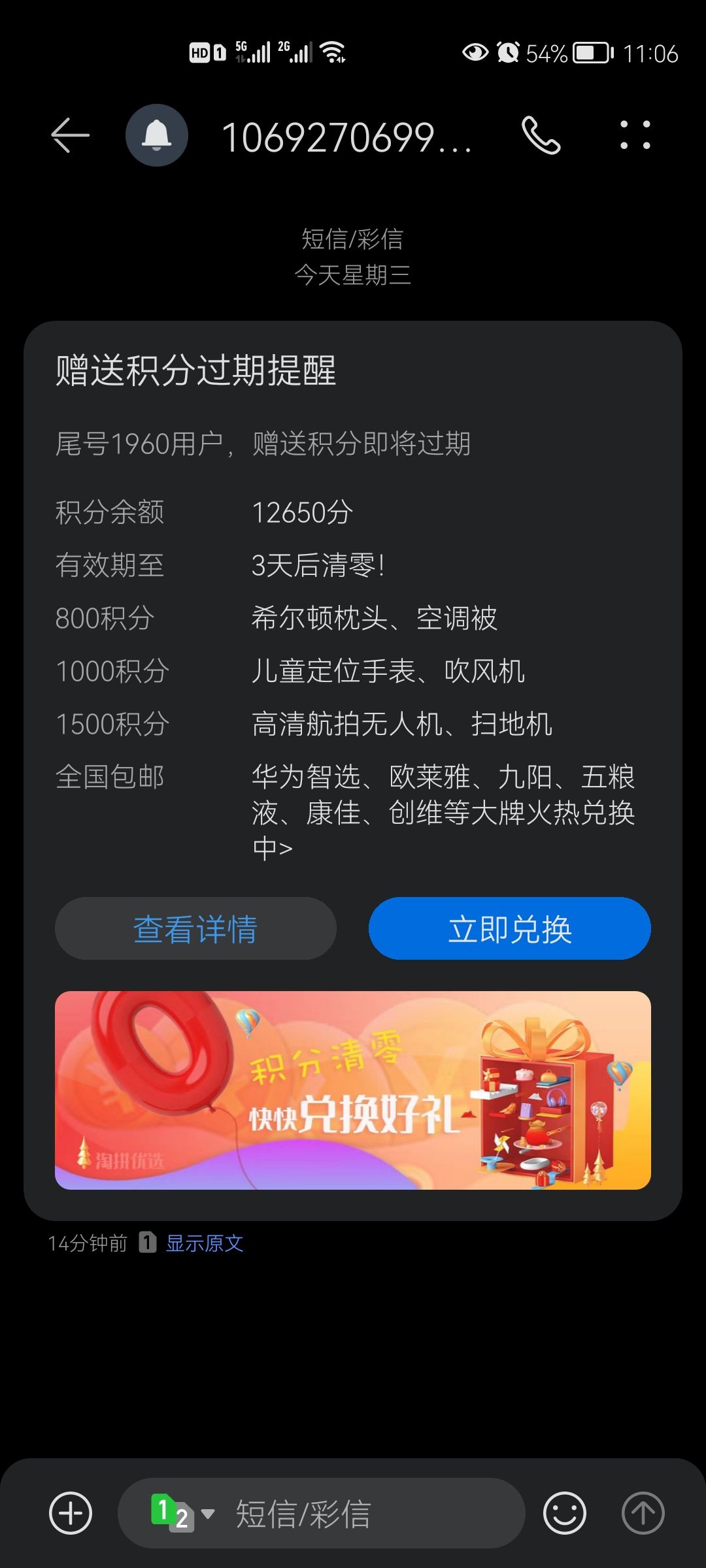Switch SIM card selector
This screenshot has height=1568, width=706.
(182, 1513)
